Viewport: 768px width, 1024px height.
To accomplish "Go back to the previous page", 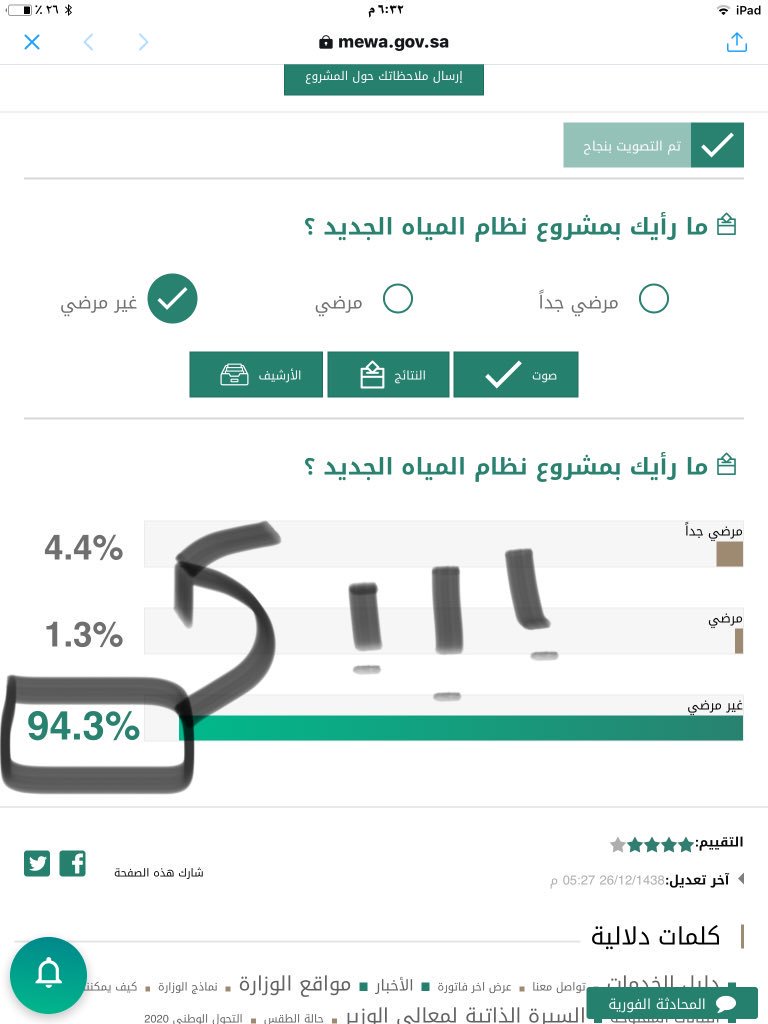I will [88, 42].
